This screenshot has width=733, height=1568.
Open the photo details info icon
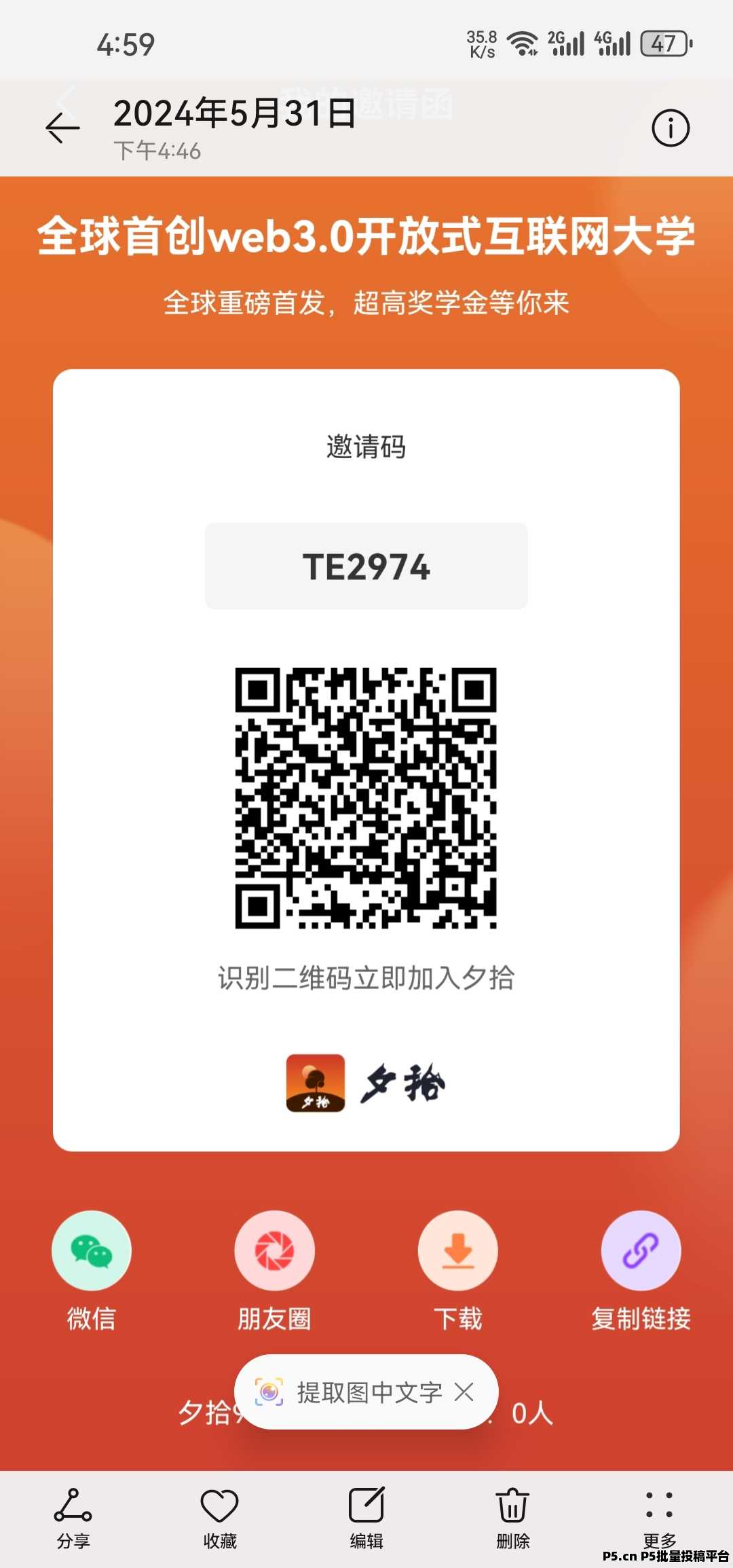tap(671, 128)
